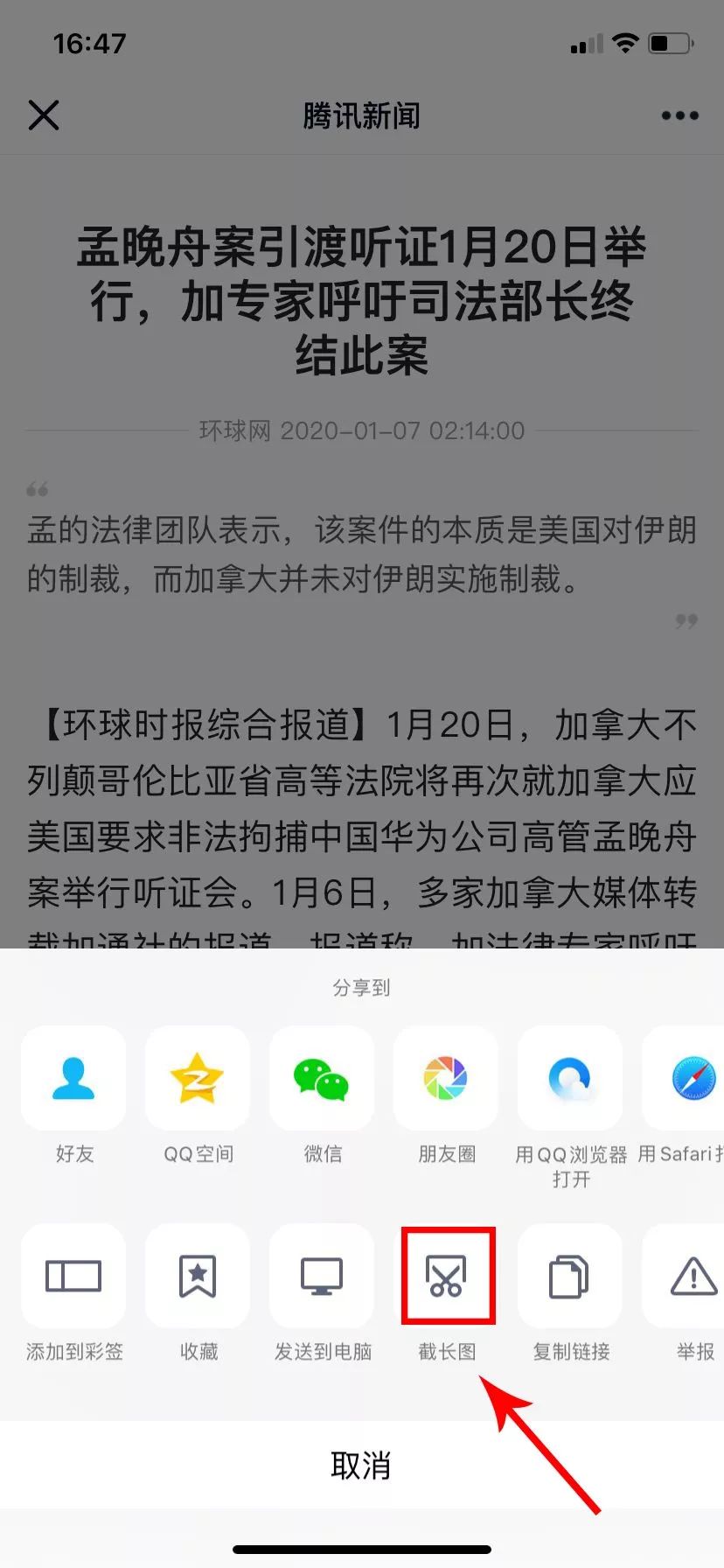Image resolution: width=724 pixels, height=1568 pixels.
Task: Copy link via 复制链接
Action: (x=570, y=1276)
